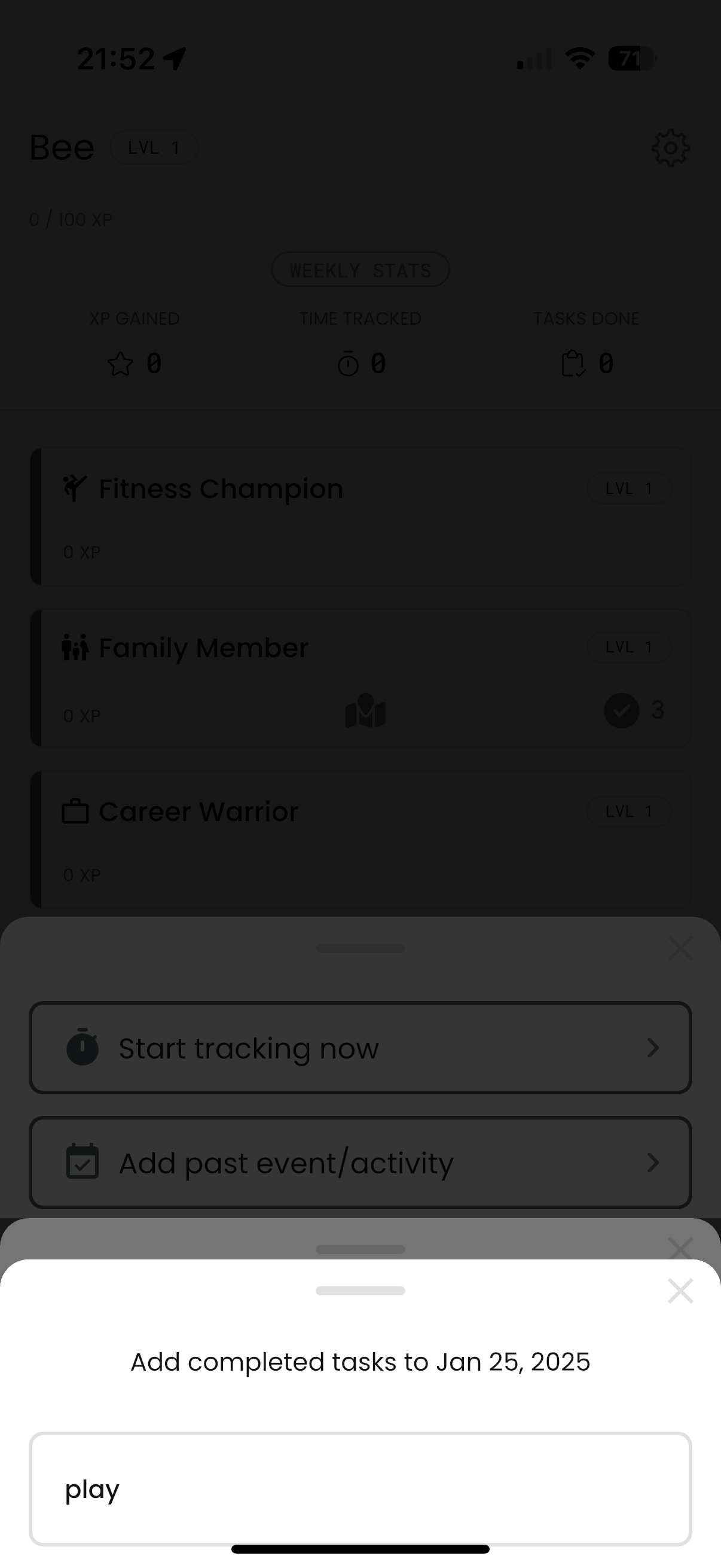Tap the completed task text field with 'play'

pyautogui.click(x=360, y=1489)
